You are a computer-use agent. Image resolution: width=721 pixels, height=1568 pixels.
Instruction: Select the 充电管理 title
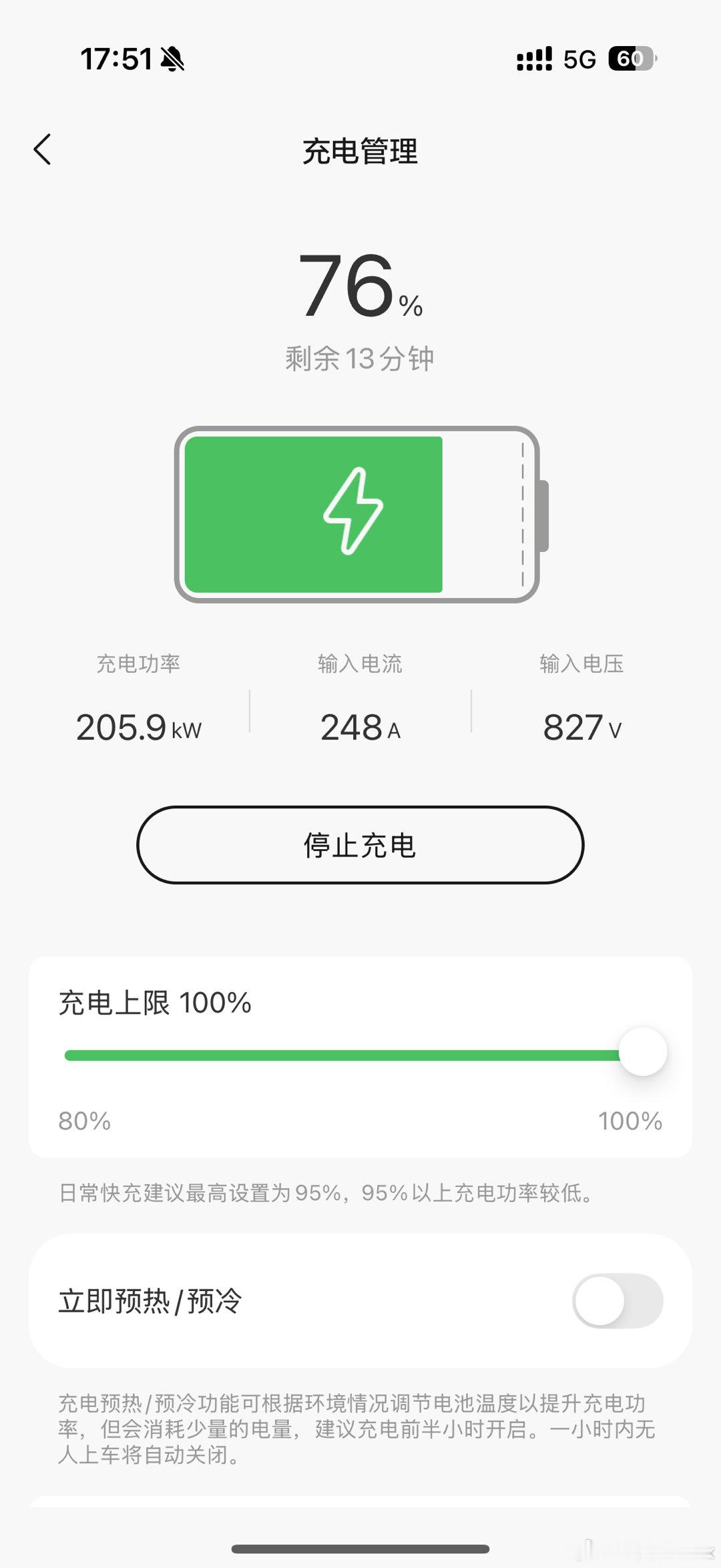tap(360, 150)
